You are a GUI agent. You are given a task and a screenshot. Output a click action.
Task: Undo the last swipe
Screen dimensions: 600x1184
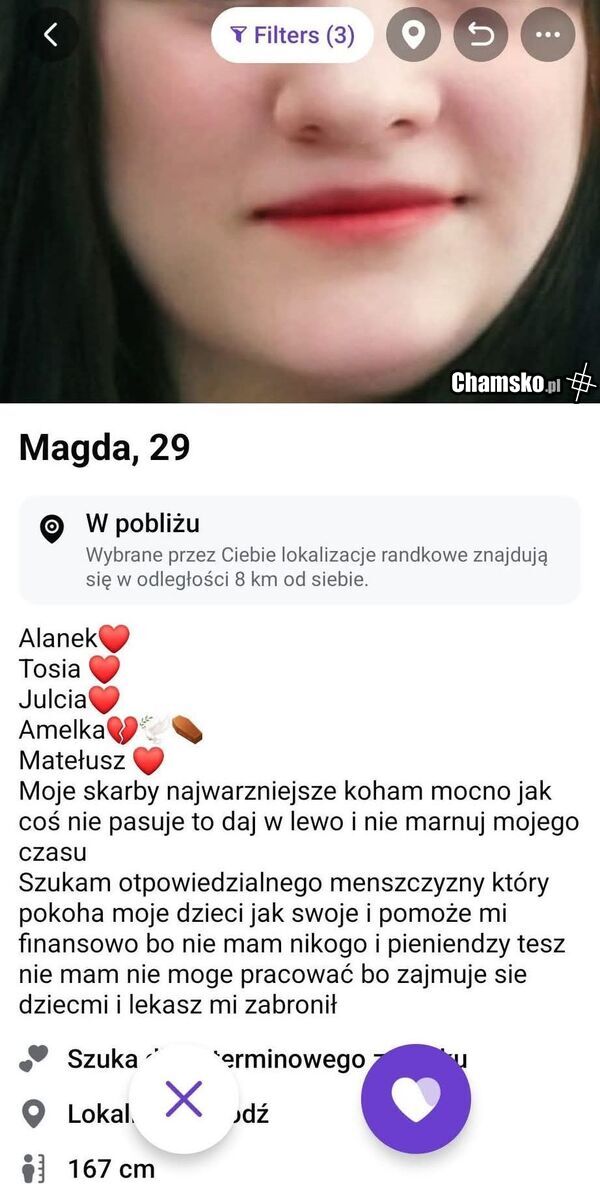pos(481,35)
